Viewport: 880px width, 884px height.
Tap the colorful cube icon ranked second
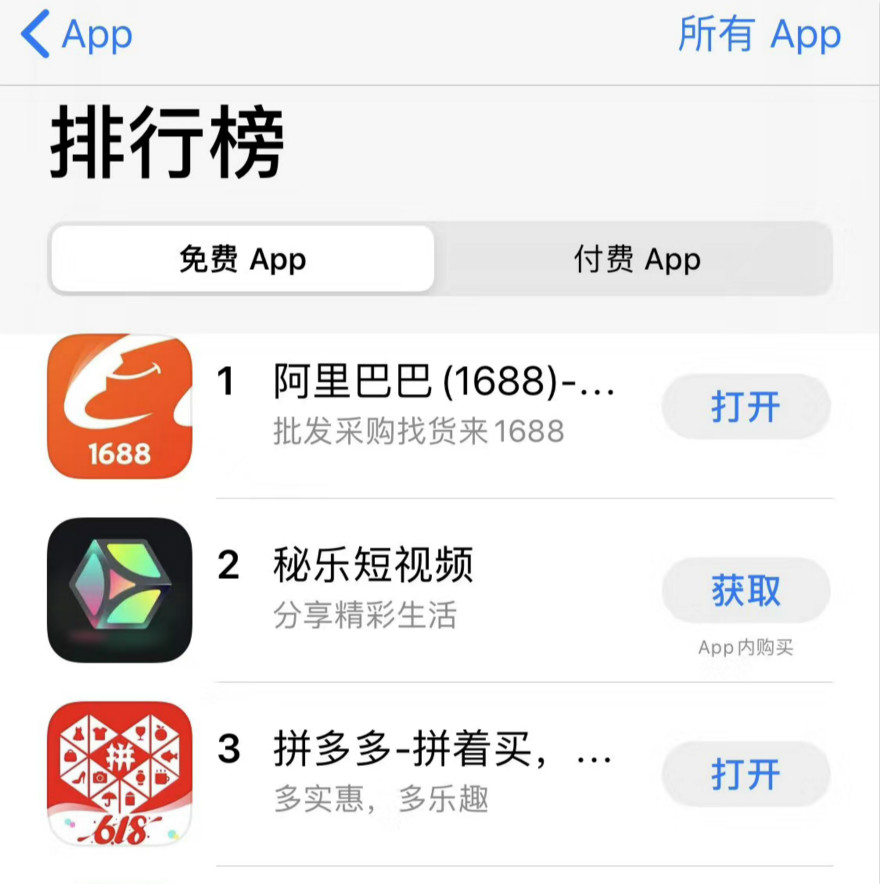pos(119,590)
